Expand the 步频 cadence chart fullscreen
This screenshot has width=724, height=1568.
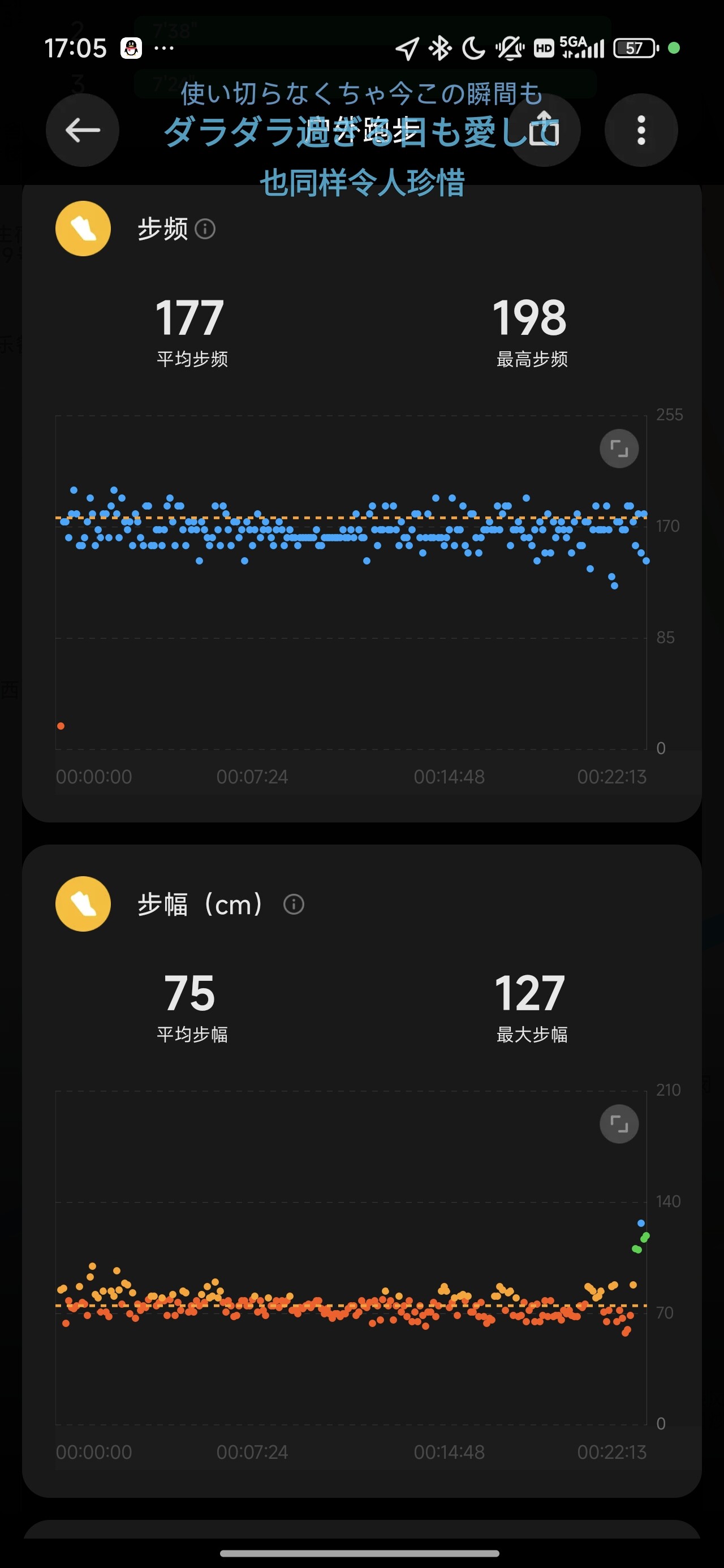pos(619,449)
